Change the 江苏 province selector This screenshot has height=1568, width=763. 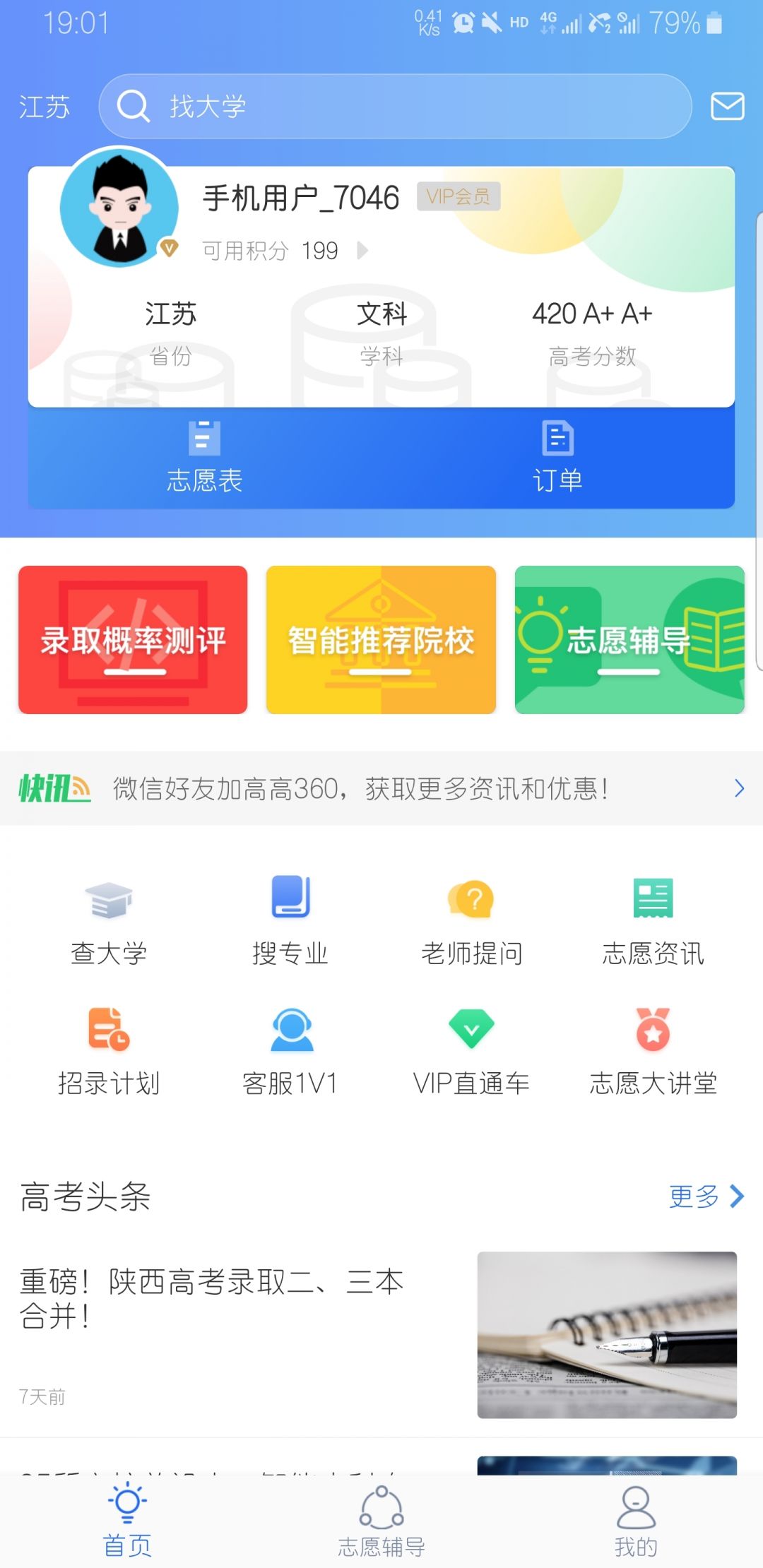point(44,107)
